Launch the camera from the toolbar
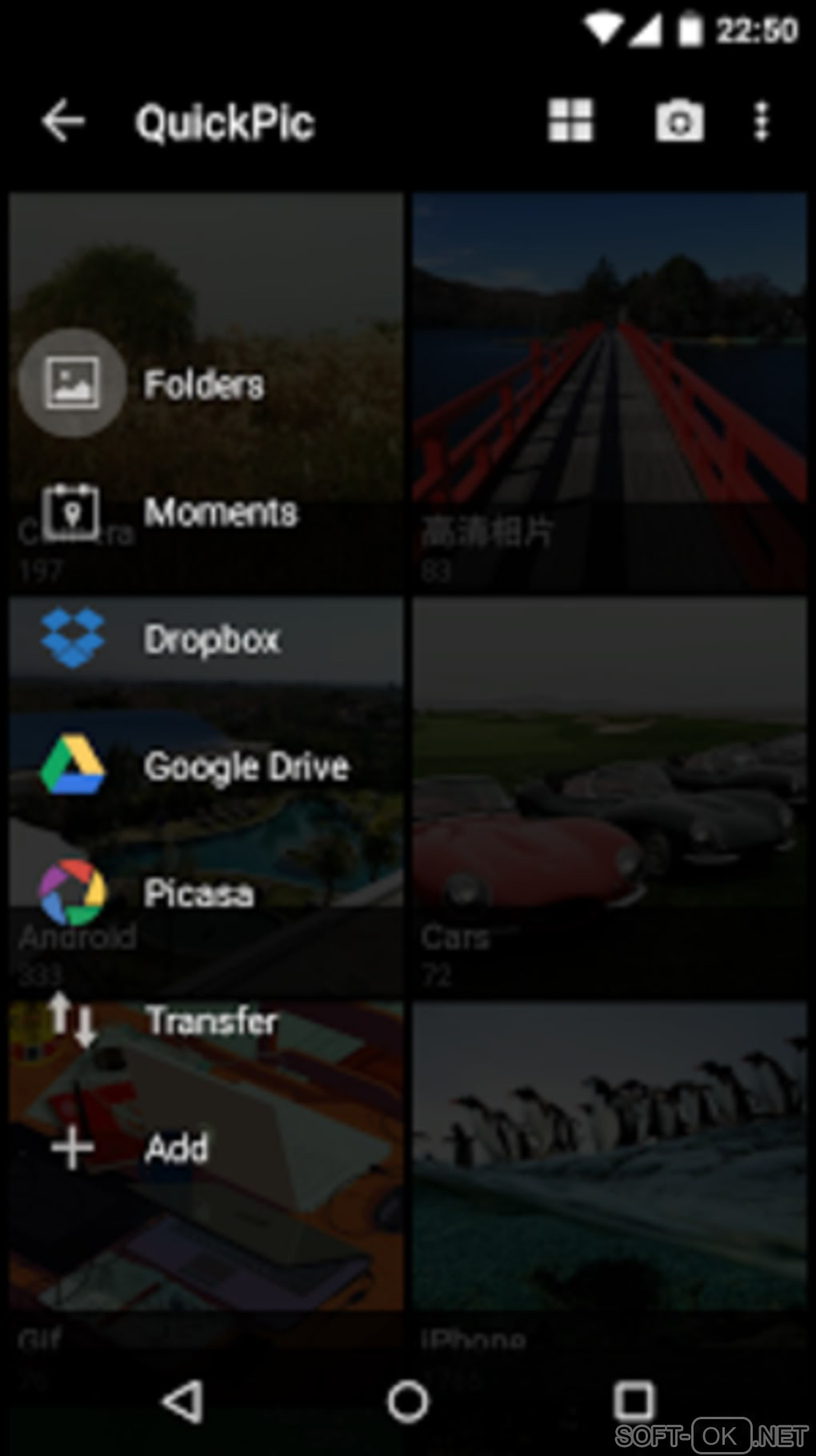The image size is (816, 1456). pos(679,121)
